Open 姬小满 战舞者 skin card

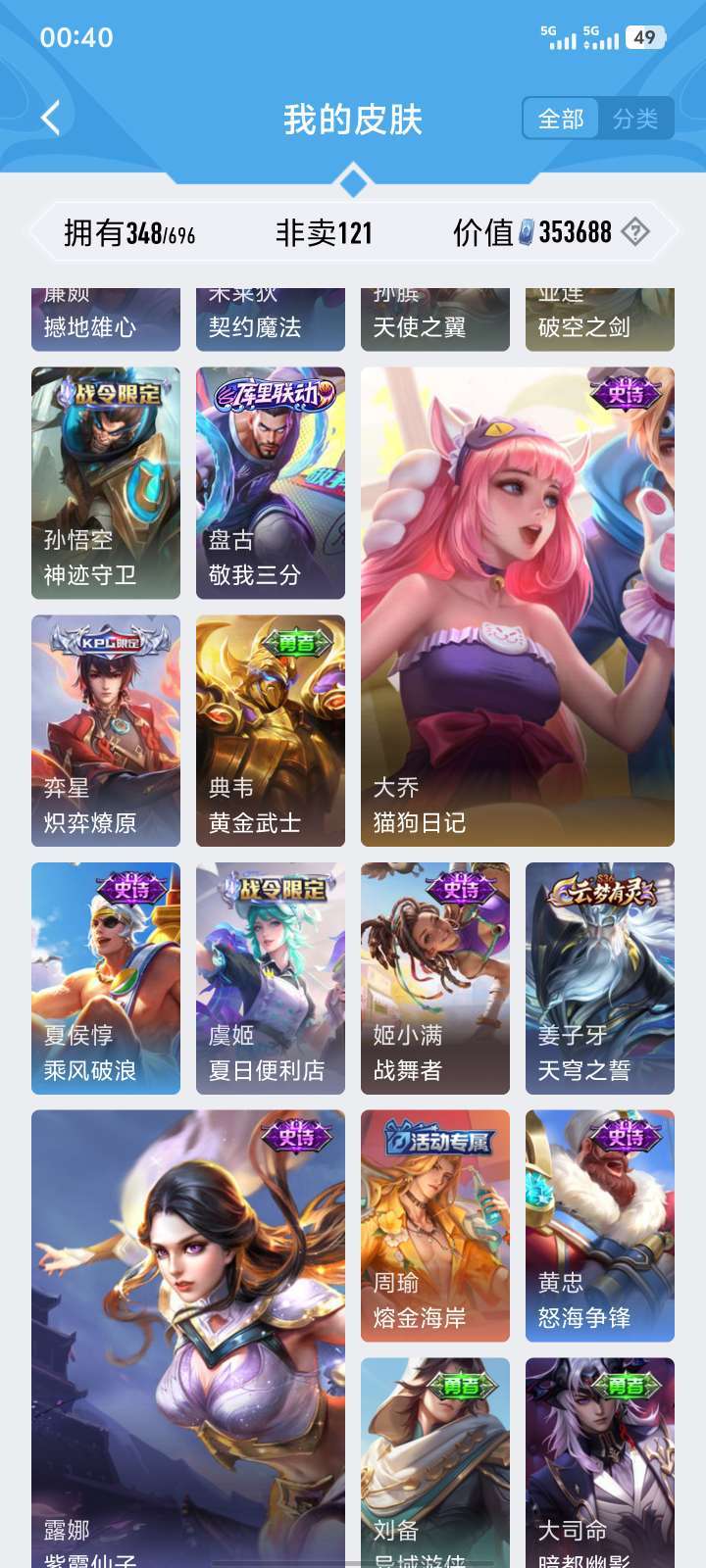[x=435, y=978]
